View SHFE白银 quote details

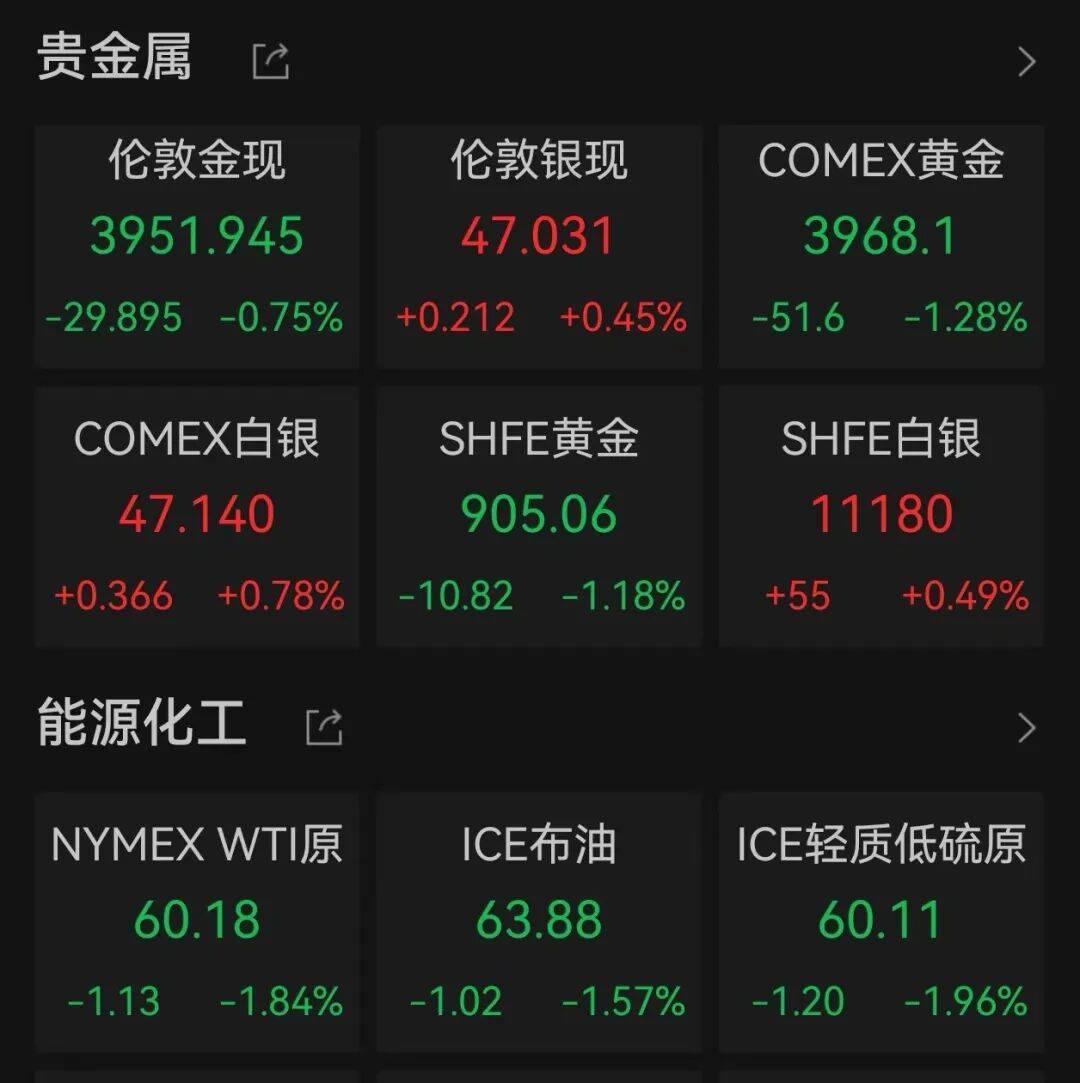pyautogui.click(x=881, y=516)
